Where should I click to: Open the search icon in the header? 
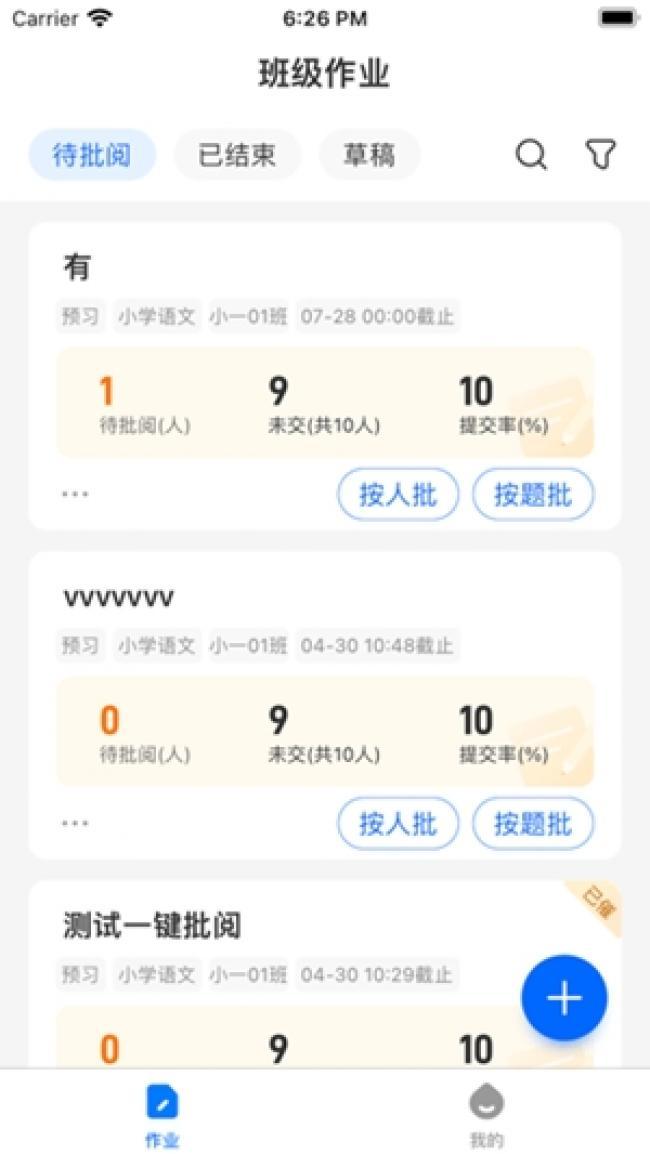point(531,155)
